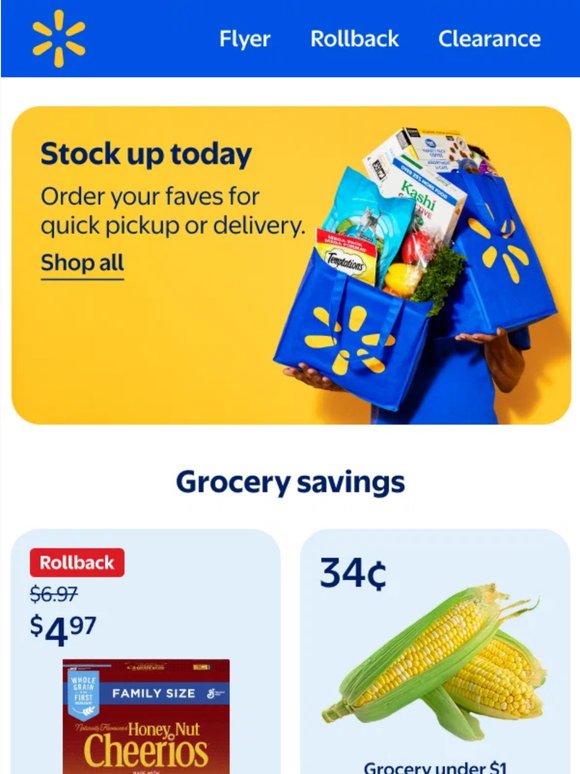Tap the Shop all link
The width and height of the screenshot is (580, 774).
point(82,263)
